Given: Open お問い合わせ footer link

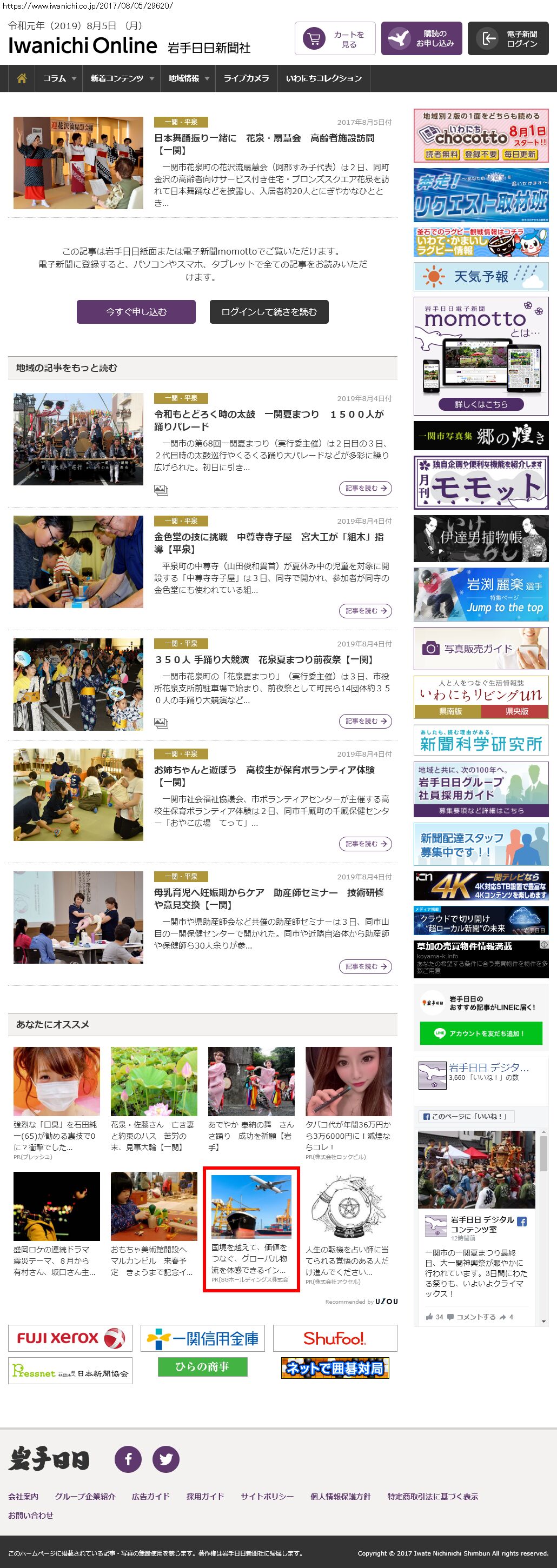Looking at the screenshot, I should tap(30, 1515).
